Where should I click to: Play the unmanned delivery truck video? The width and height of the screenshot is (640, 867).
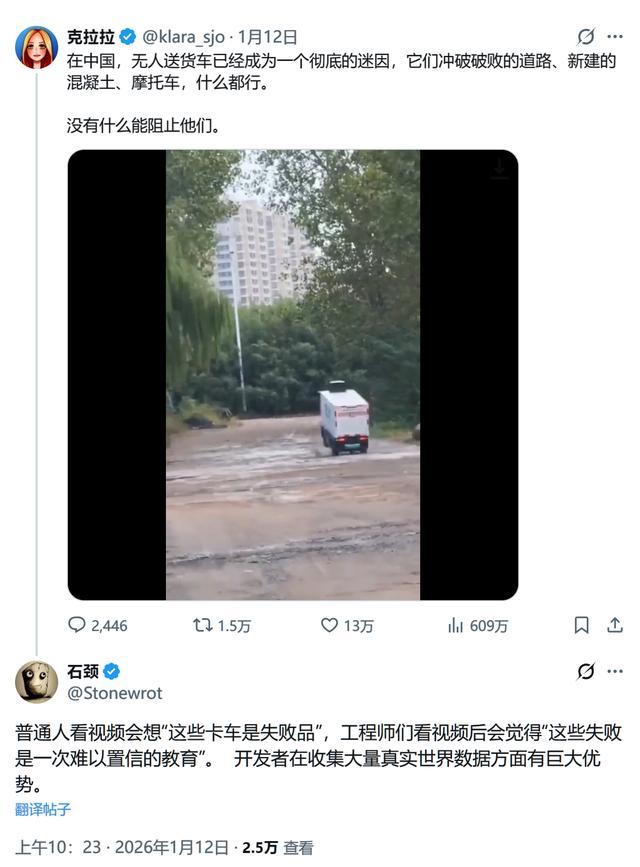292,375
